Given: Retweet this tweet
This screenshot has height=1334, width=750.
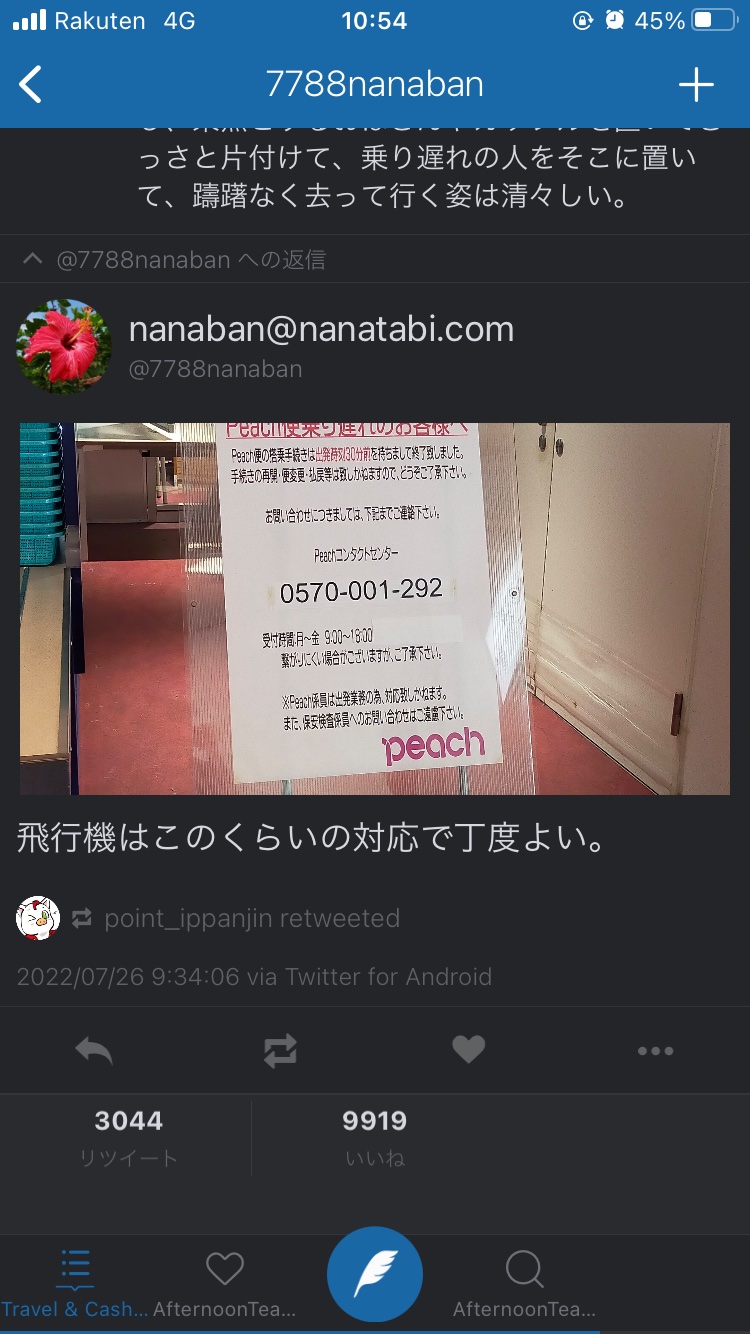Looking at the screenshot, I should pyautogui.click(x=280, y=1050).
